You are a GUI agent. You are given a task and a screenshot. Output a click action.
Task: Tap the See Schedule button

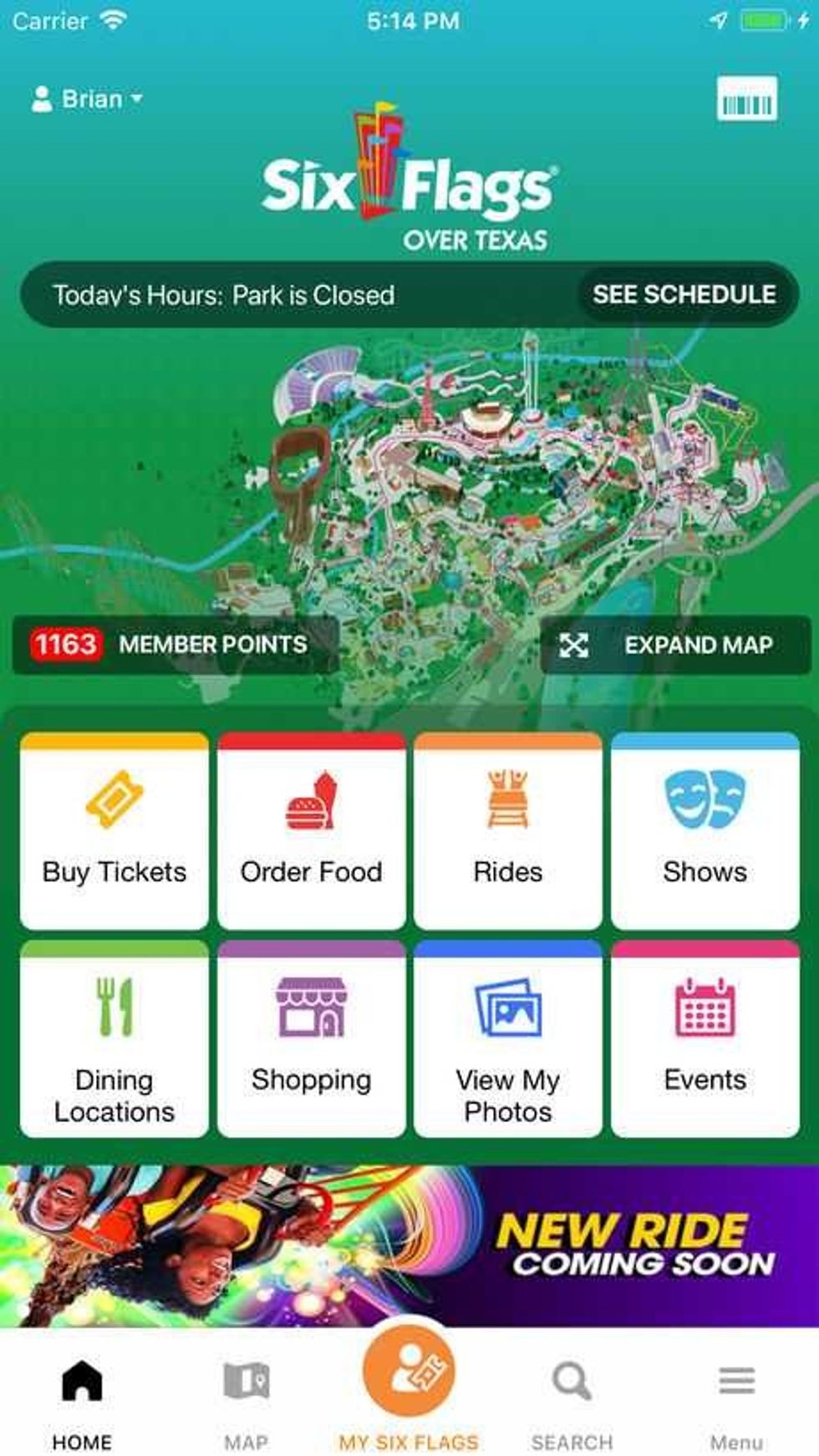(684, 295)
